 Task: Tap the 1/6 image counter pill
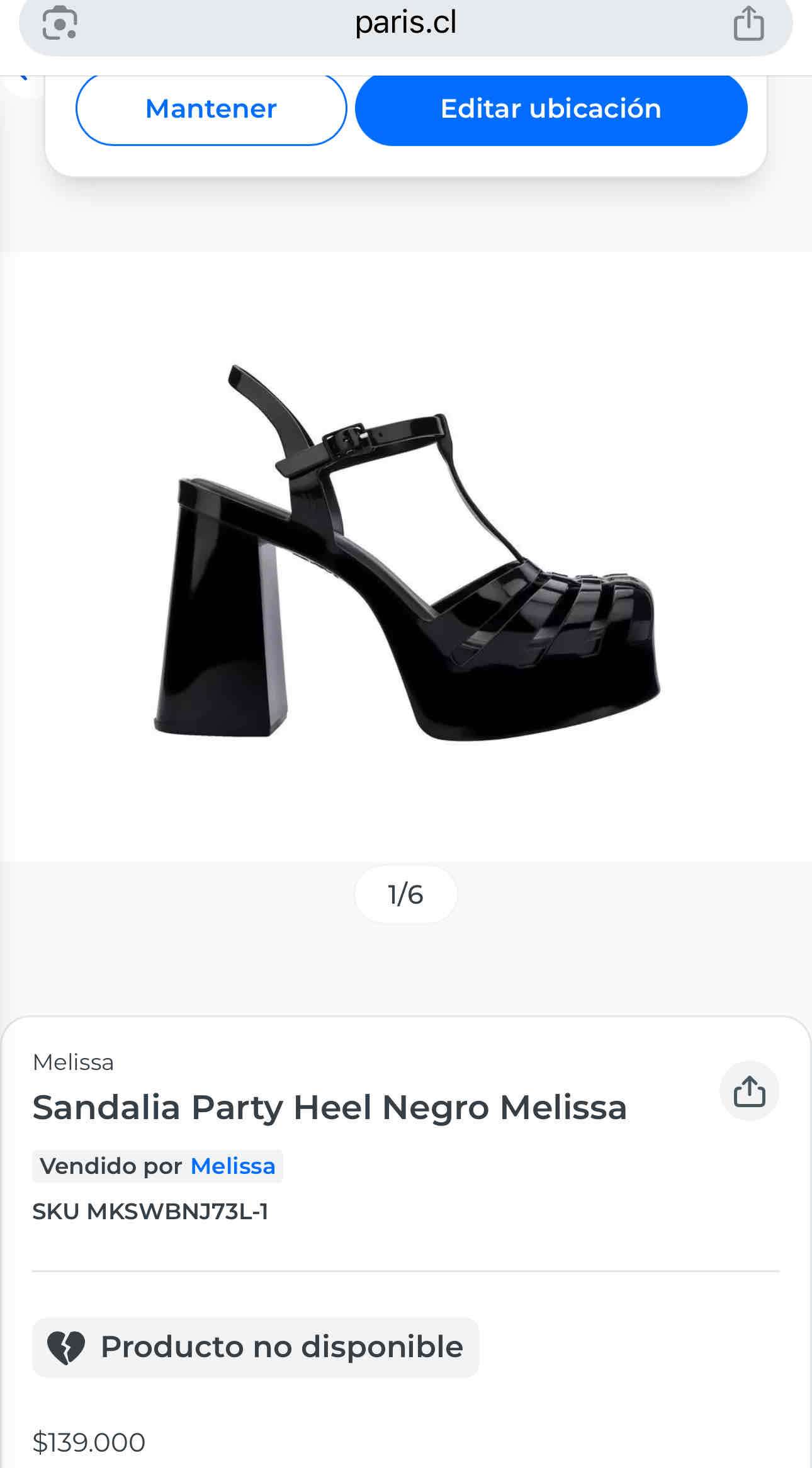click(x=406, y=894)
